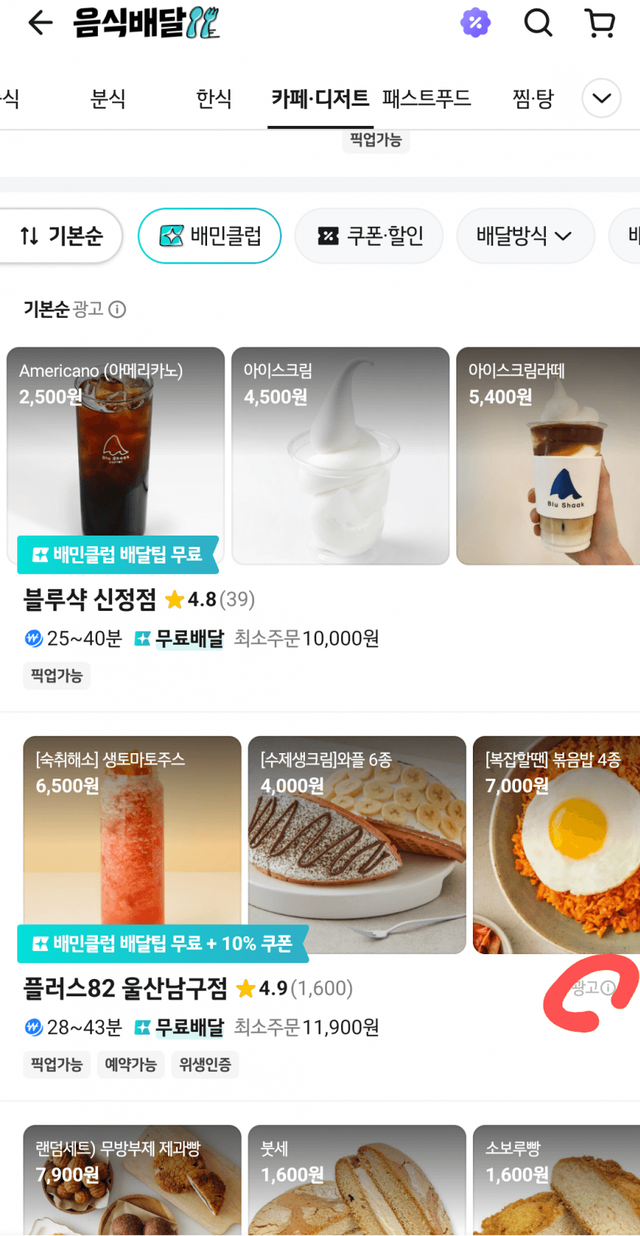Open the 플러스82 울산남구점 store
The image size is (640, 1236).
pos(125,989)
